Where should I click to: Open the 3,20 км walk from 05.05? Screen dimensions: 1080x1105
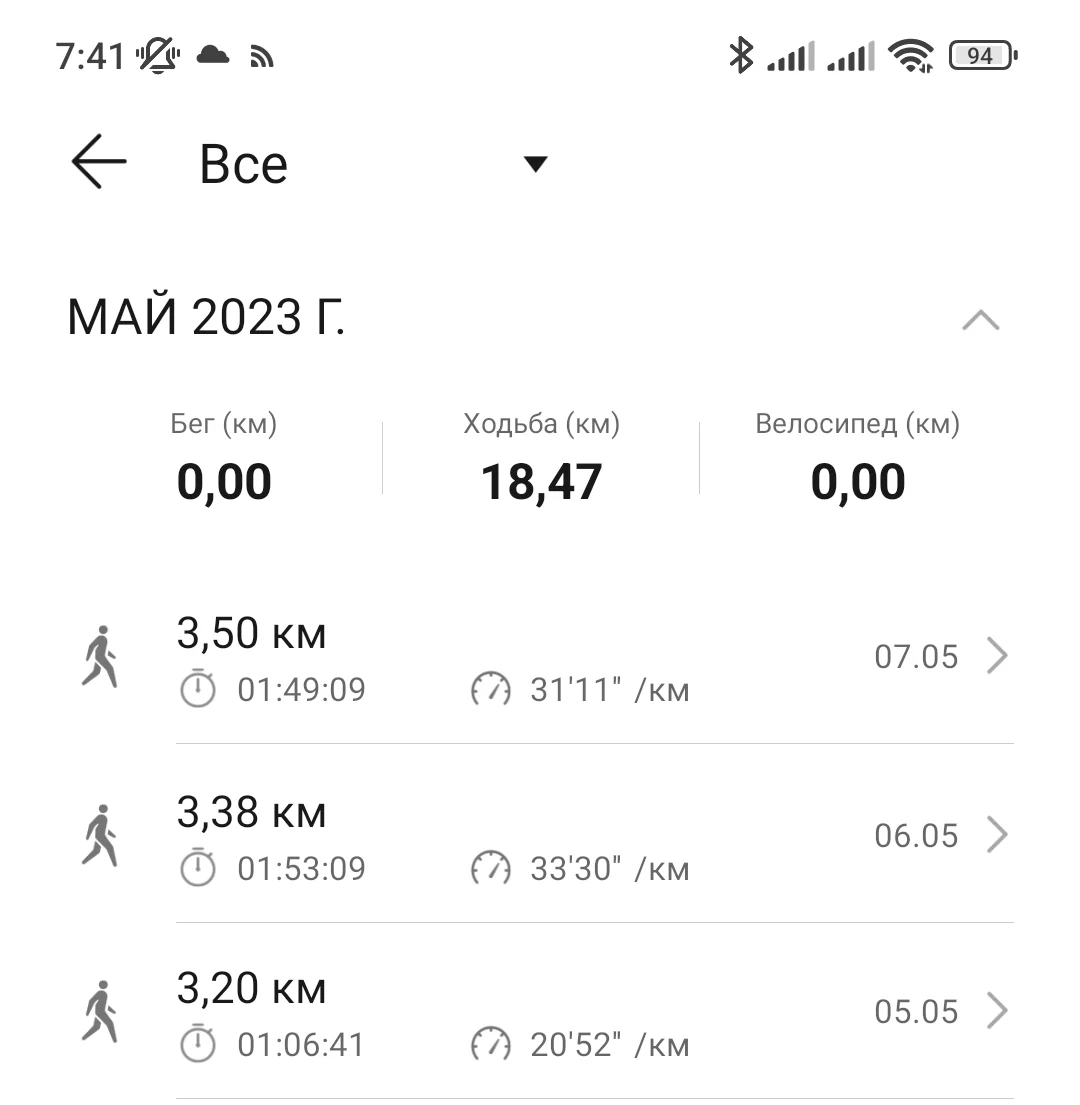point(594,1014)
